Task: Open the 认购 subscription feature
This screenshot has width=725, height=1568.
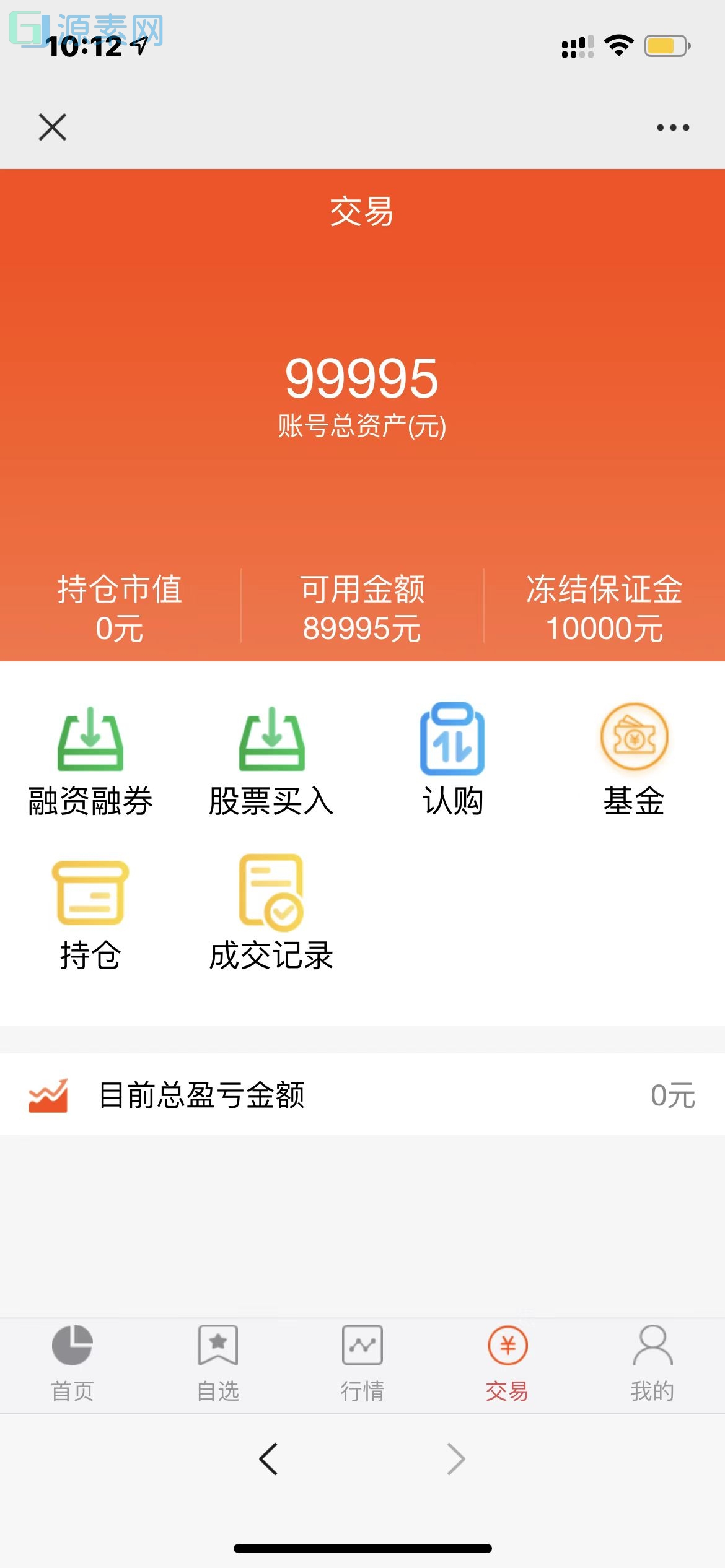Action: pos(453,759)
